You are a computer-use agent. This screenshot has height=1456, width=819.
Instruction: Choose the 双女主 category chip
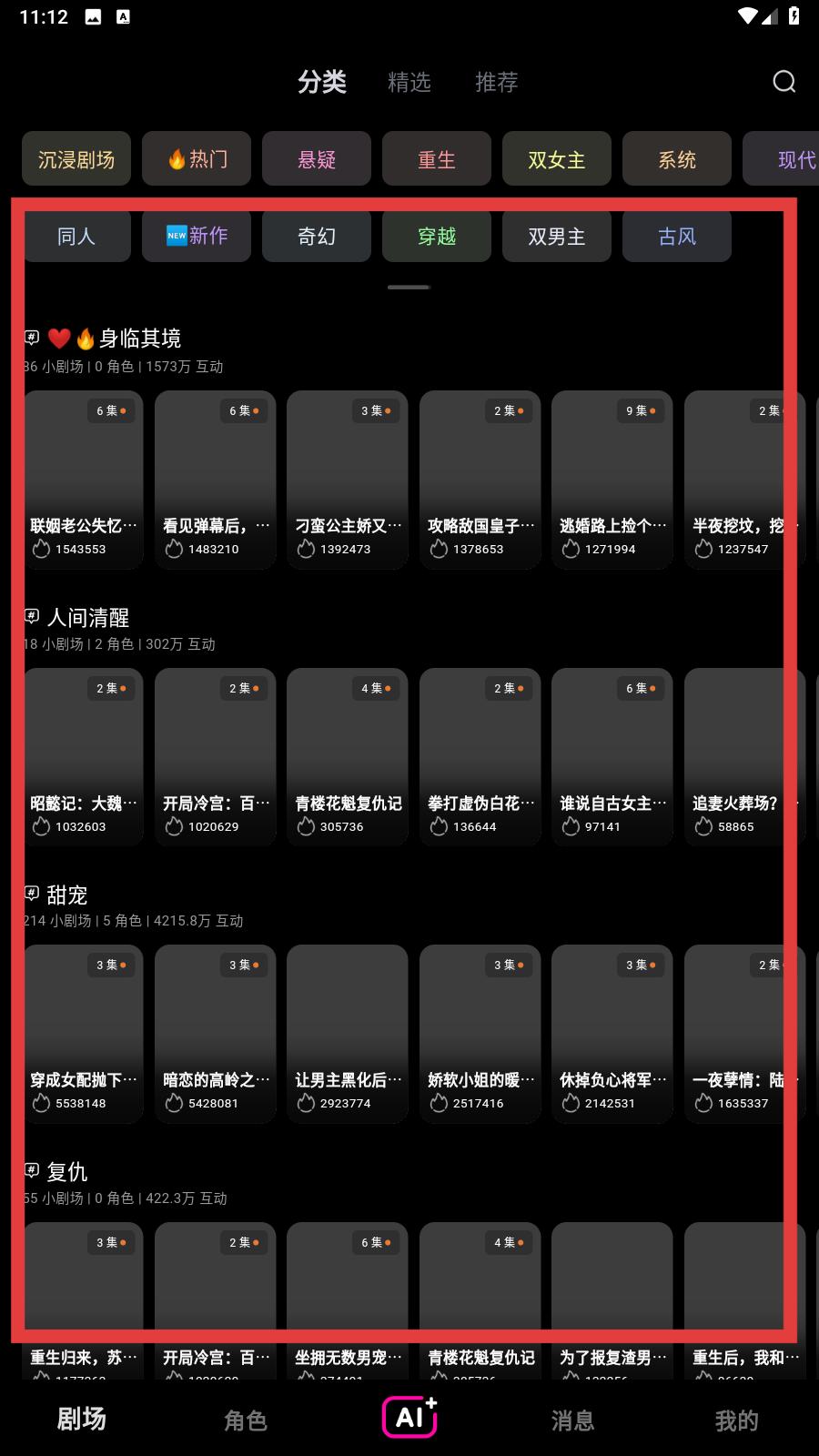pos(557,159)
